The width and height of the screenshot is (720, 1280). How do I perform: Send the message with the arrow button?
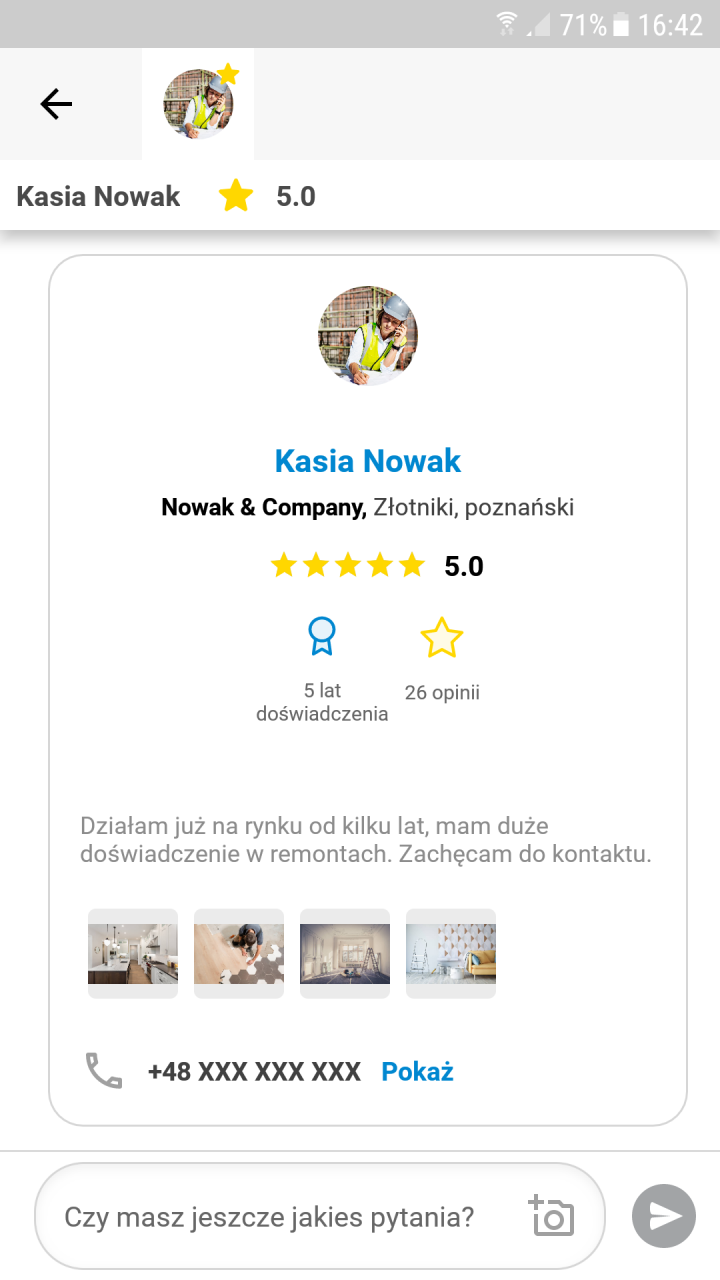coord(664,1216)
